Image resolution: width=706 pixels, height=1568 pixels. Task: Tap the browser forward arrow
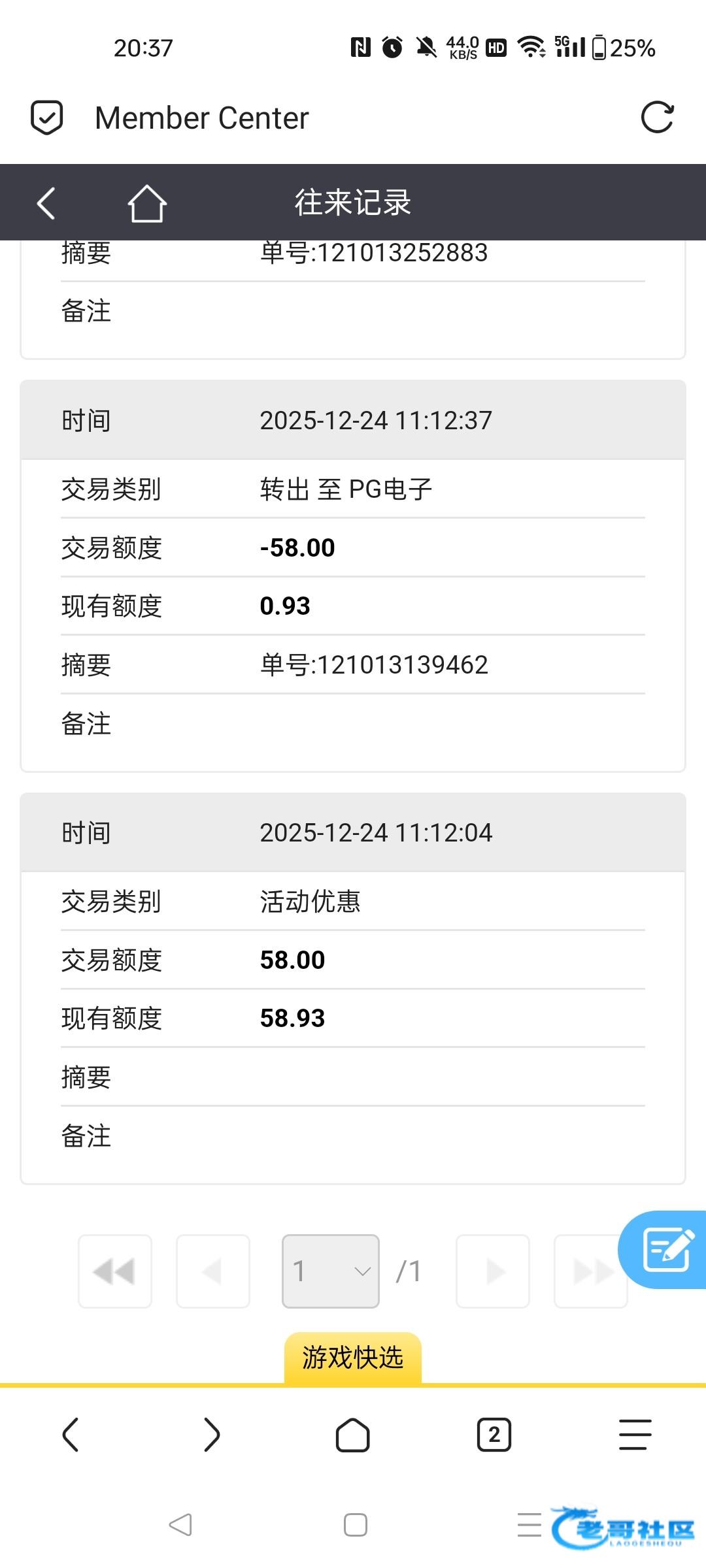tap(212, 1435)
